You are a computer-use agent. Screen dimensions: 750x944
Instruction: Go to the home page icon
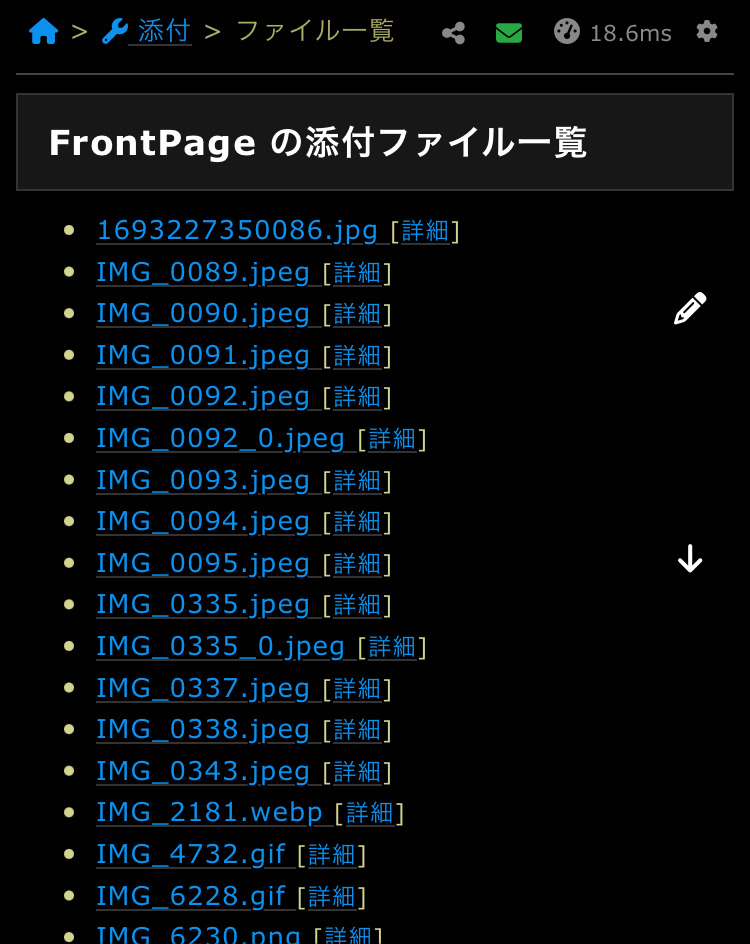[x=43, y=32]
